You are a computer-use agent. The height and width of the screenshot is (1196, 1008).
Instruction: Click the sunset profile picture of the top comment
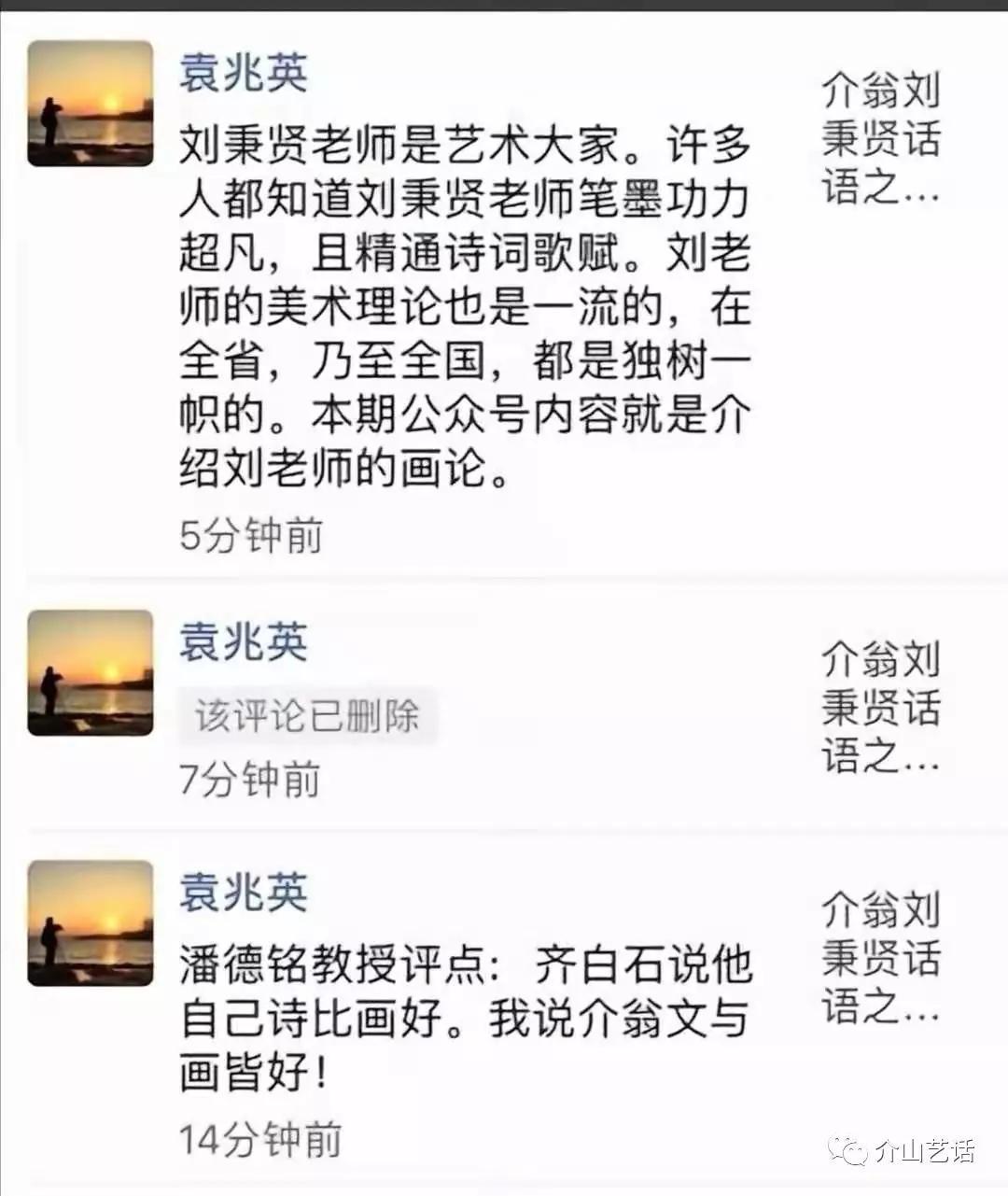click(89, 103)
